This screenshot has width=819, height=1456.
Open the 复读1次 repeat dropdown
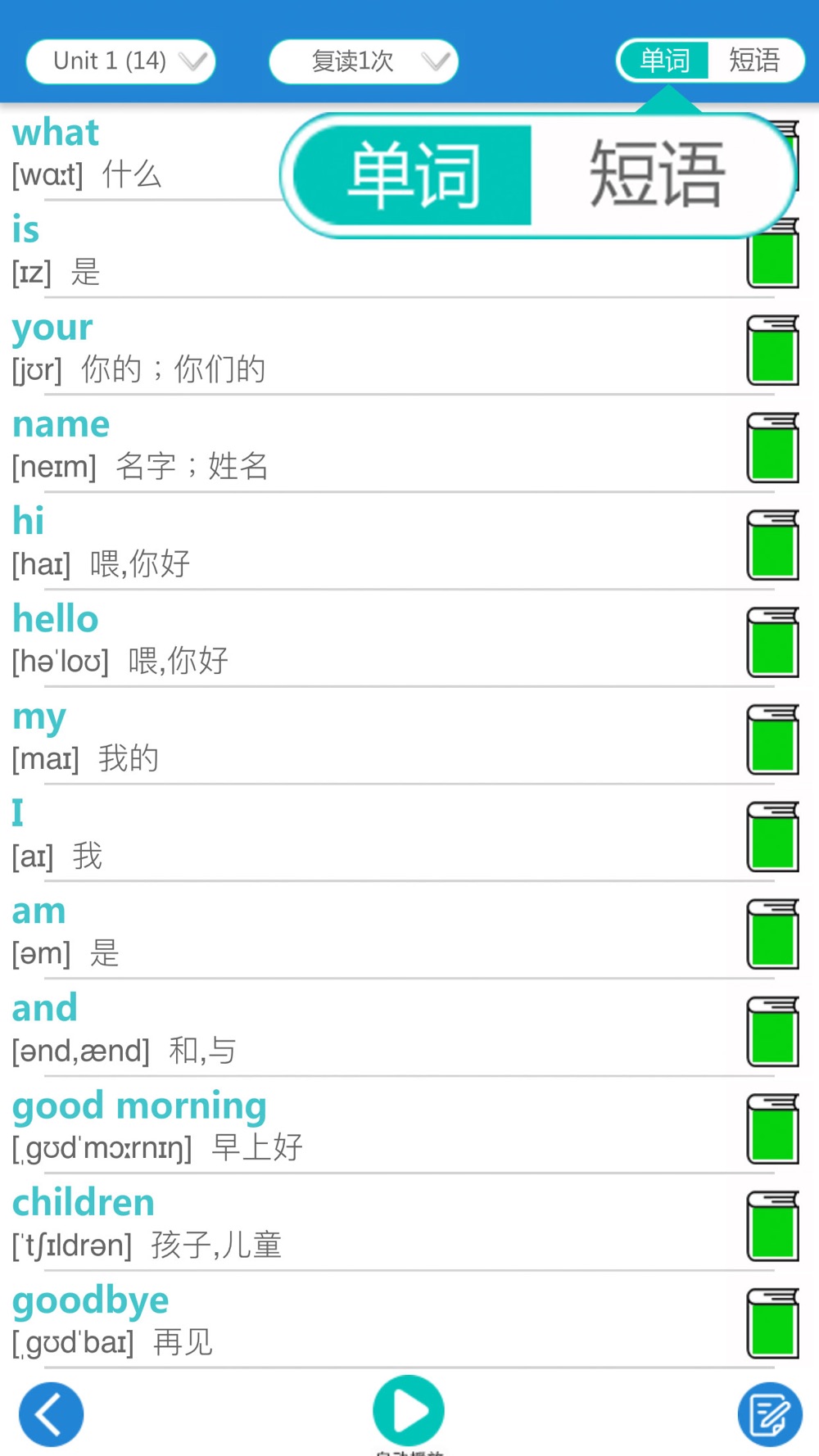pos(364,61)
